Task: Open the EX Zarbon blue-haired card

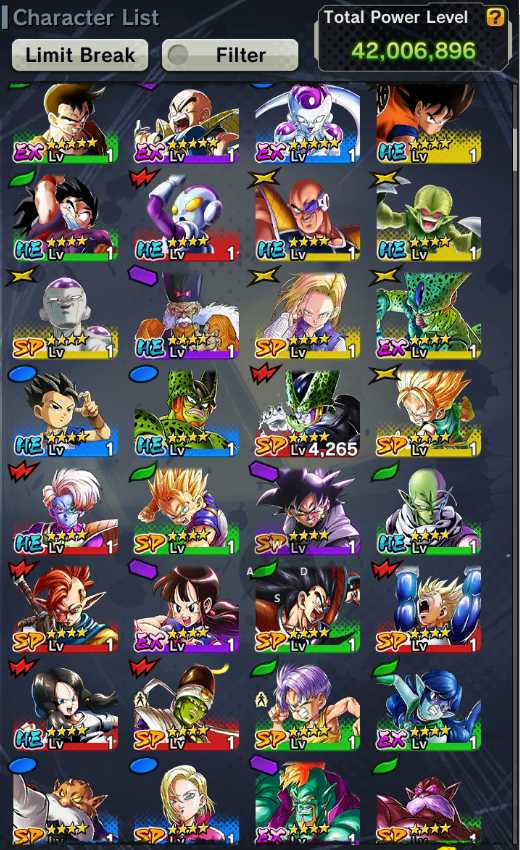Action: 428,706
